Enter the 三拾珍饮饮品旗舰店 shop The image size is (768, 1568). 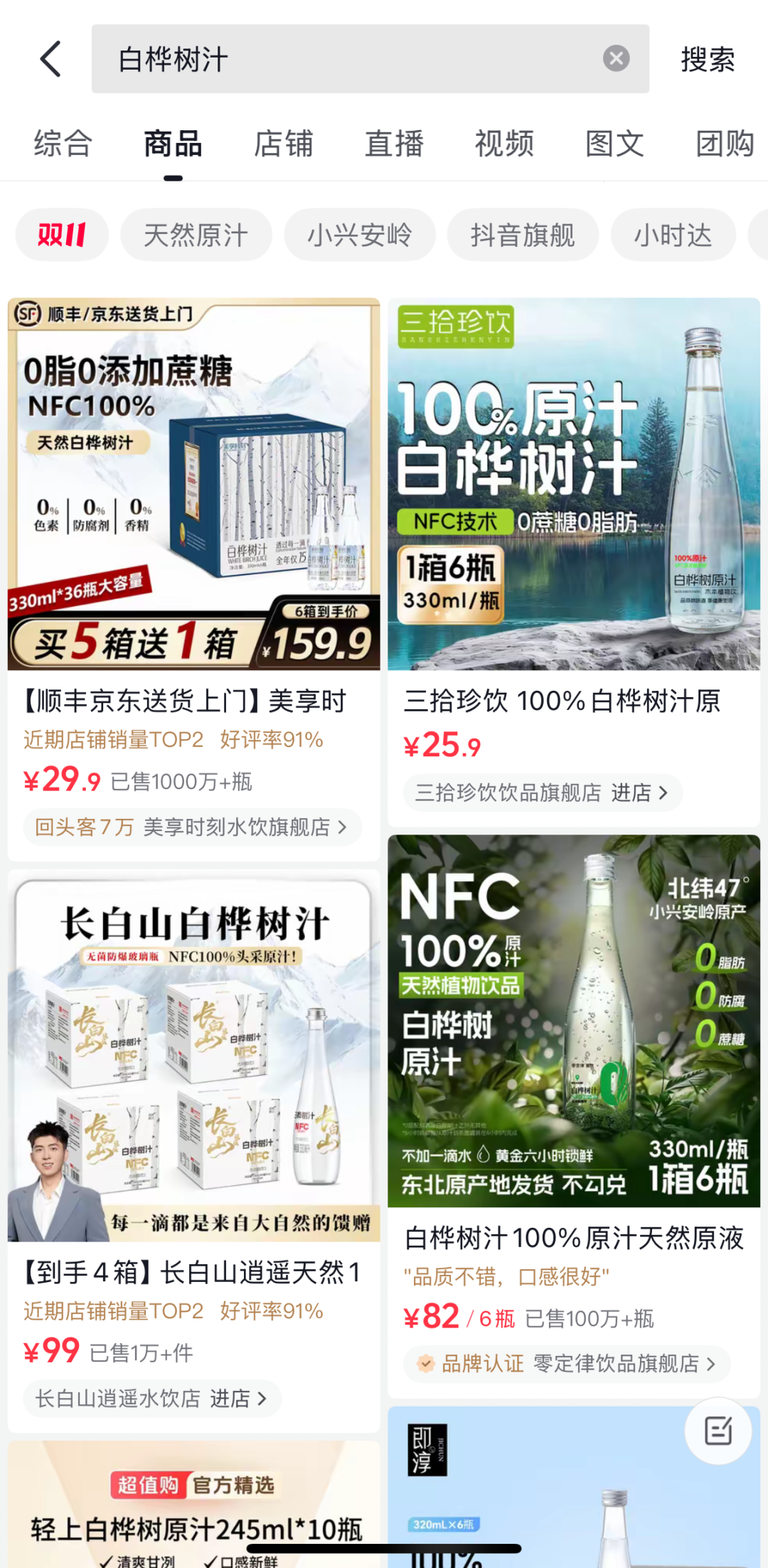(x=542, y=793)
